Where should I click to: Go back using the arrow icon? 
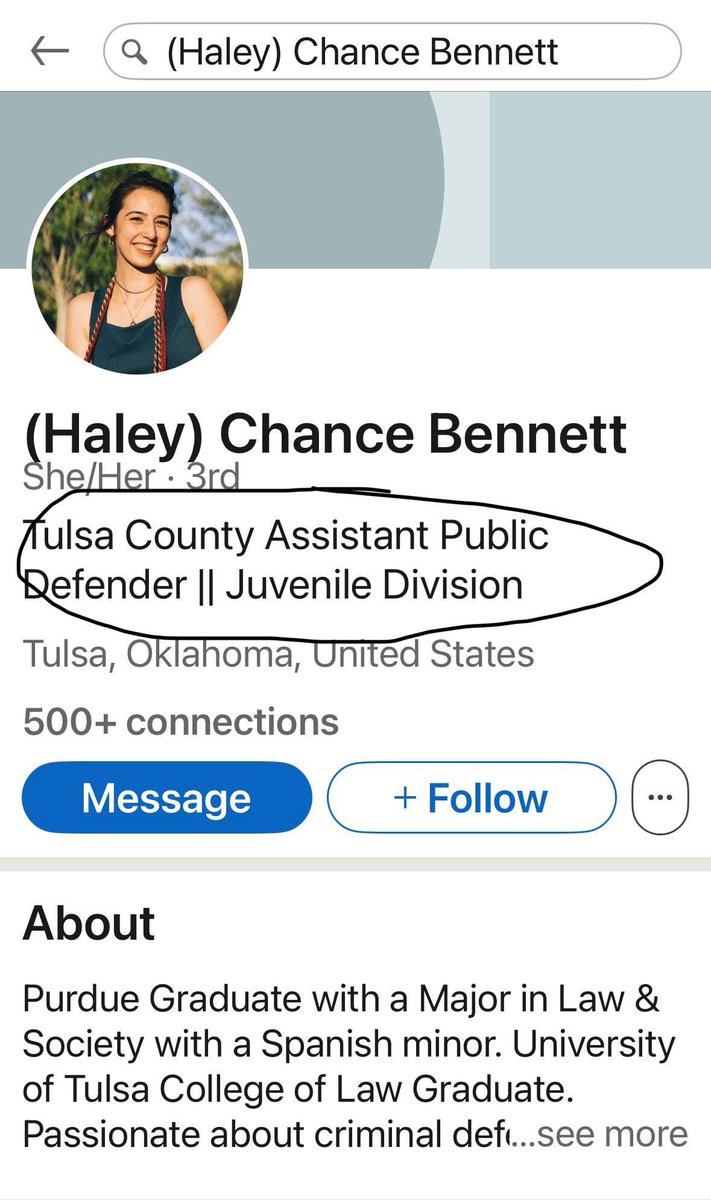pyautogui.click(x=49, y=51)
